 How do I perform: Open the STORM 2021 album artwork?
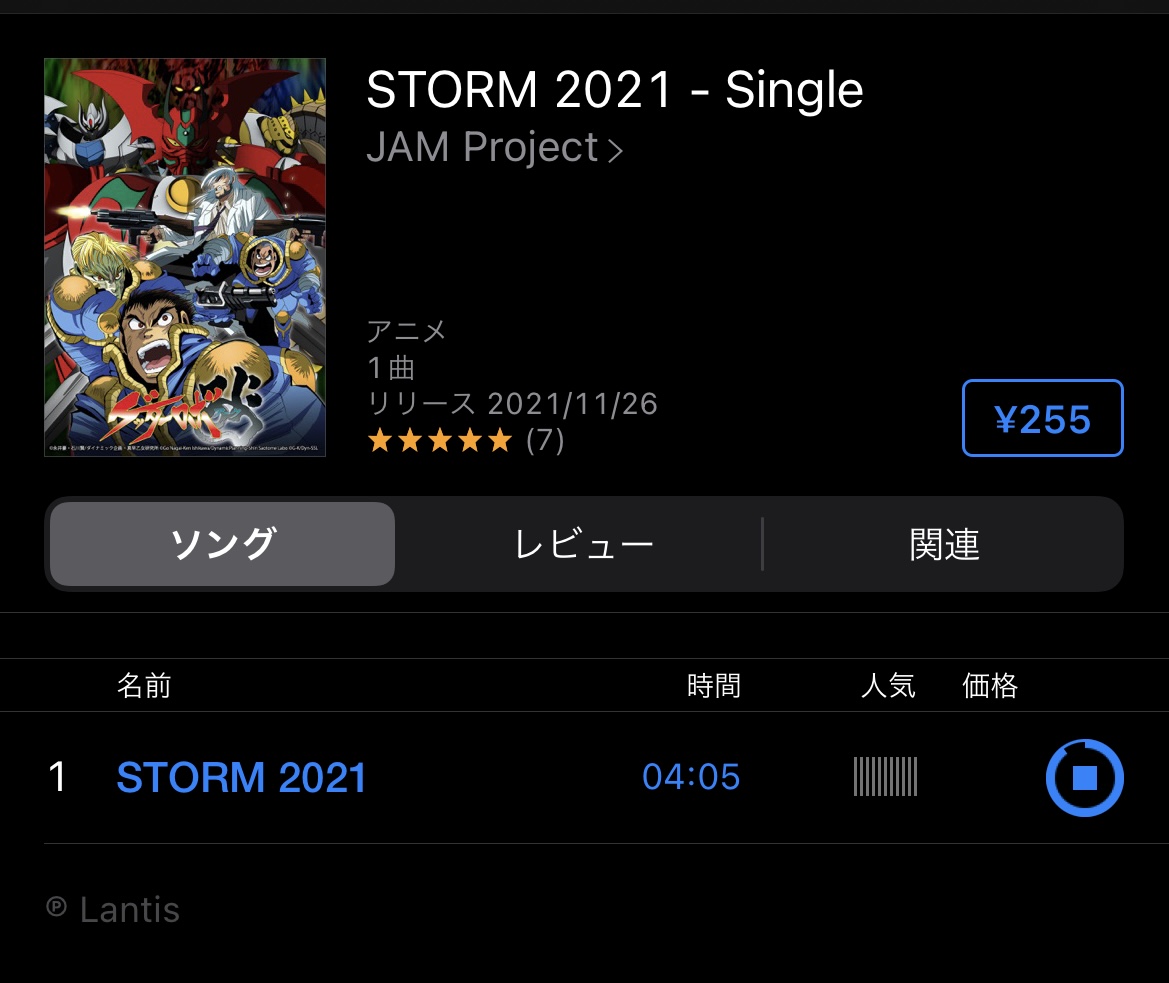[185, 257]
